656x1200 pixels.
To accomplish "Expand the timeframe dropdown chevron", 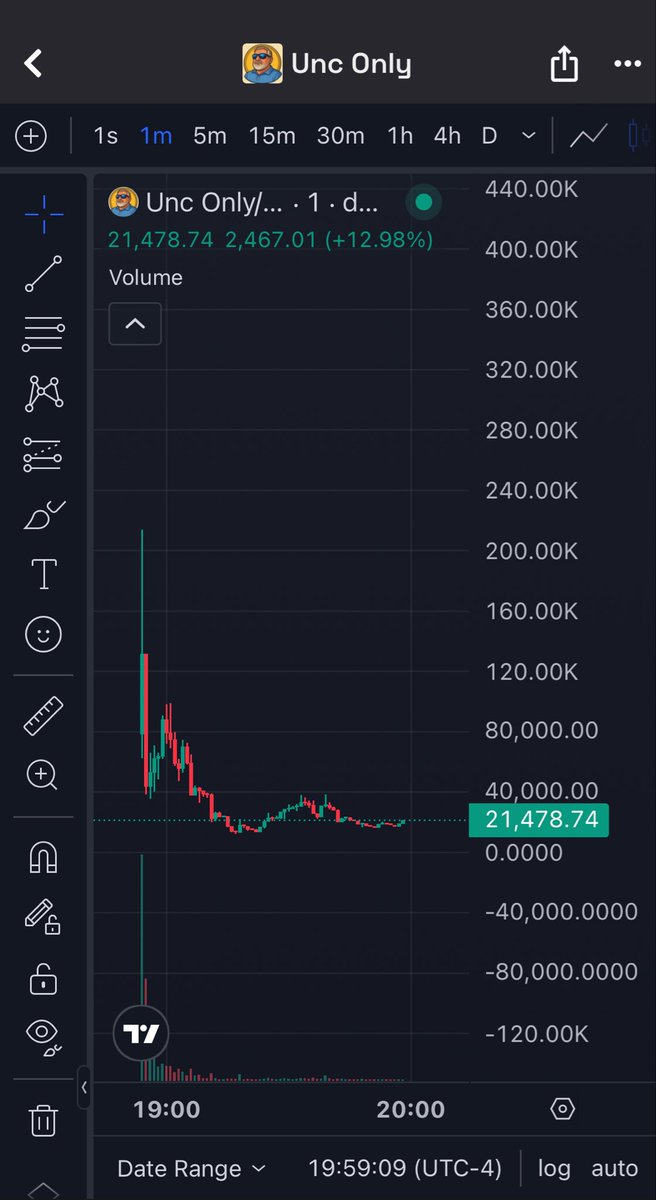I will click(529, 136).
